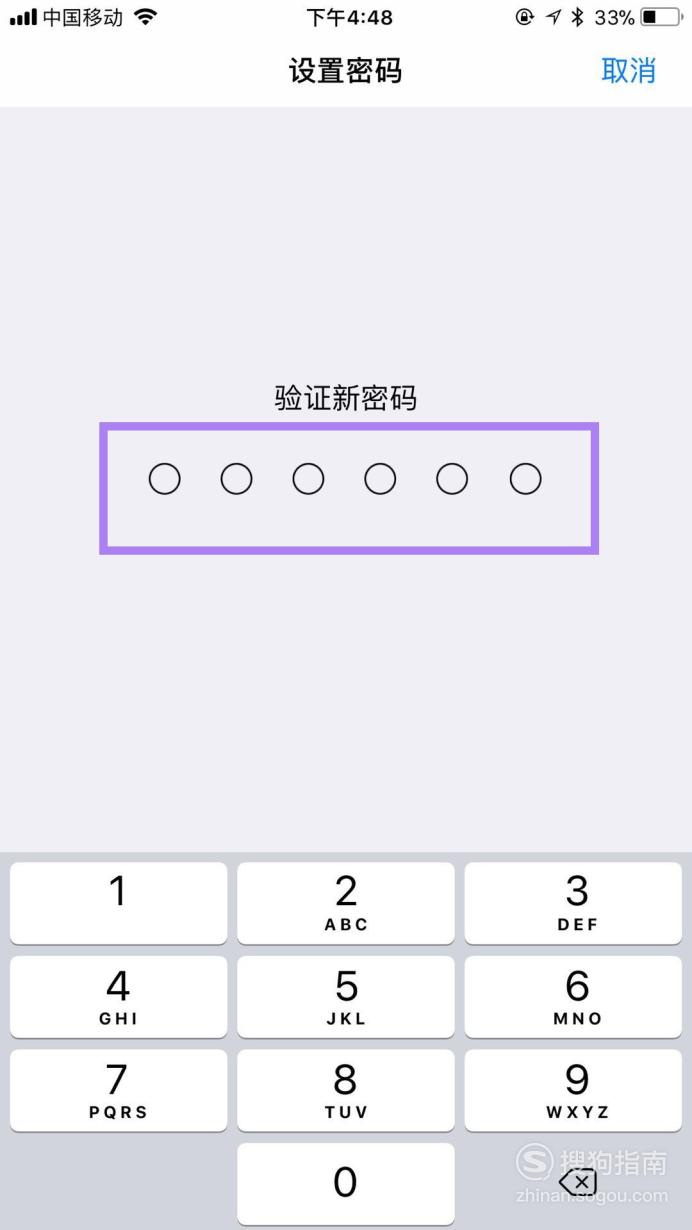Screen dimensions: 692x1230
Task: Tap the 7 PQRS key
Action: click(x=119, y=1090)
